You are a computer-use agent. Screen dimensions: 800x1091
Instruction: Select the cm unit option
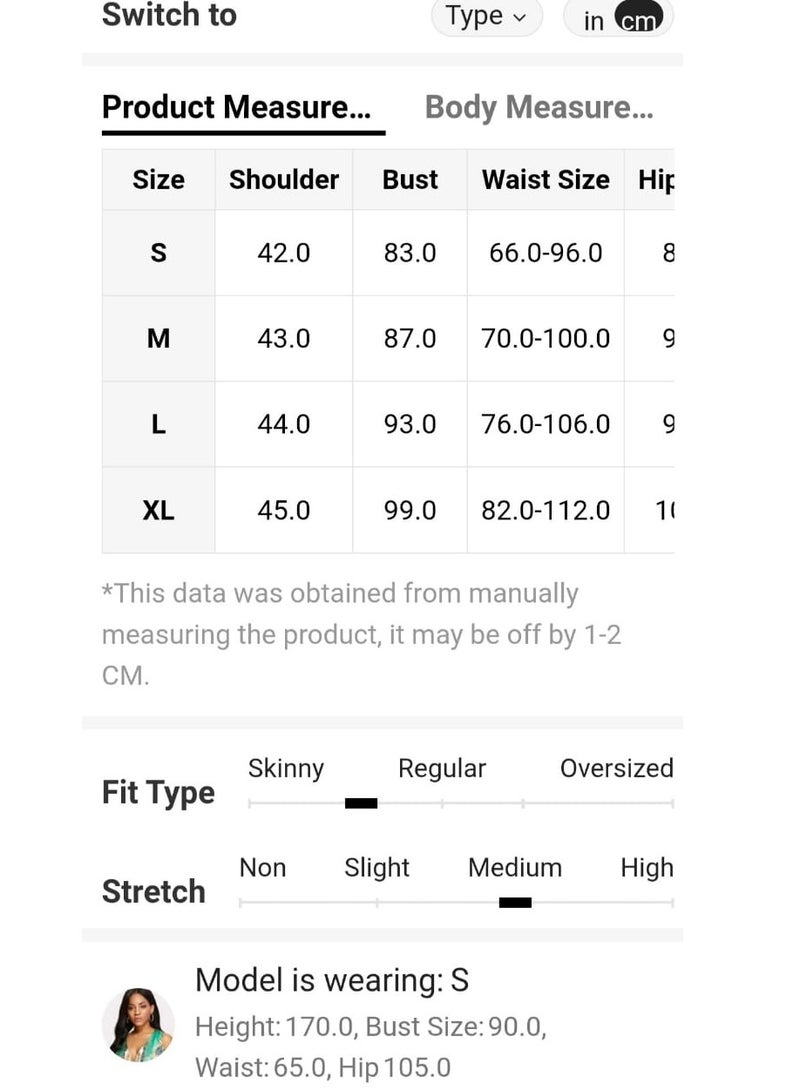click(638, 18)
